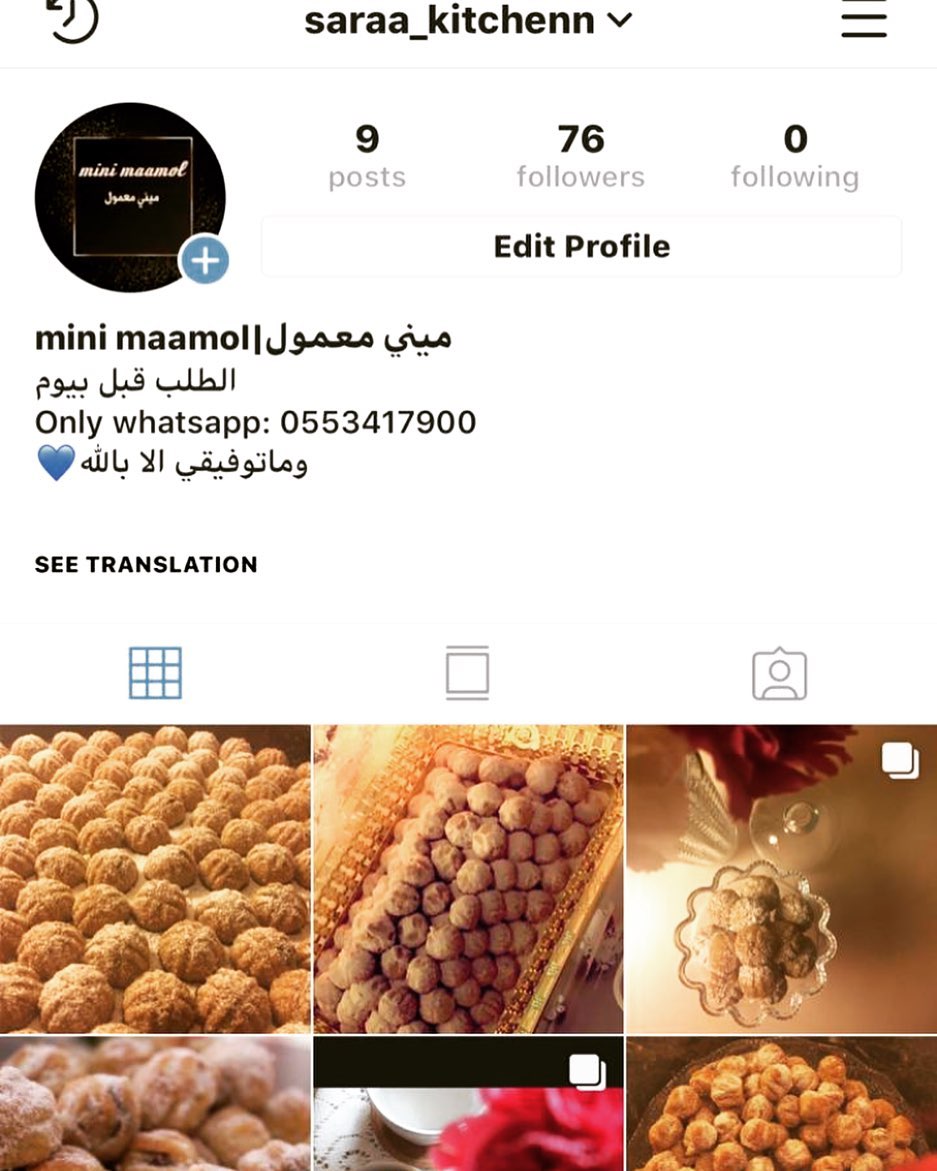
Task: Open the archive clock icon
Action: coord(73,18)
